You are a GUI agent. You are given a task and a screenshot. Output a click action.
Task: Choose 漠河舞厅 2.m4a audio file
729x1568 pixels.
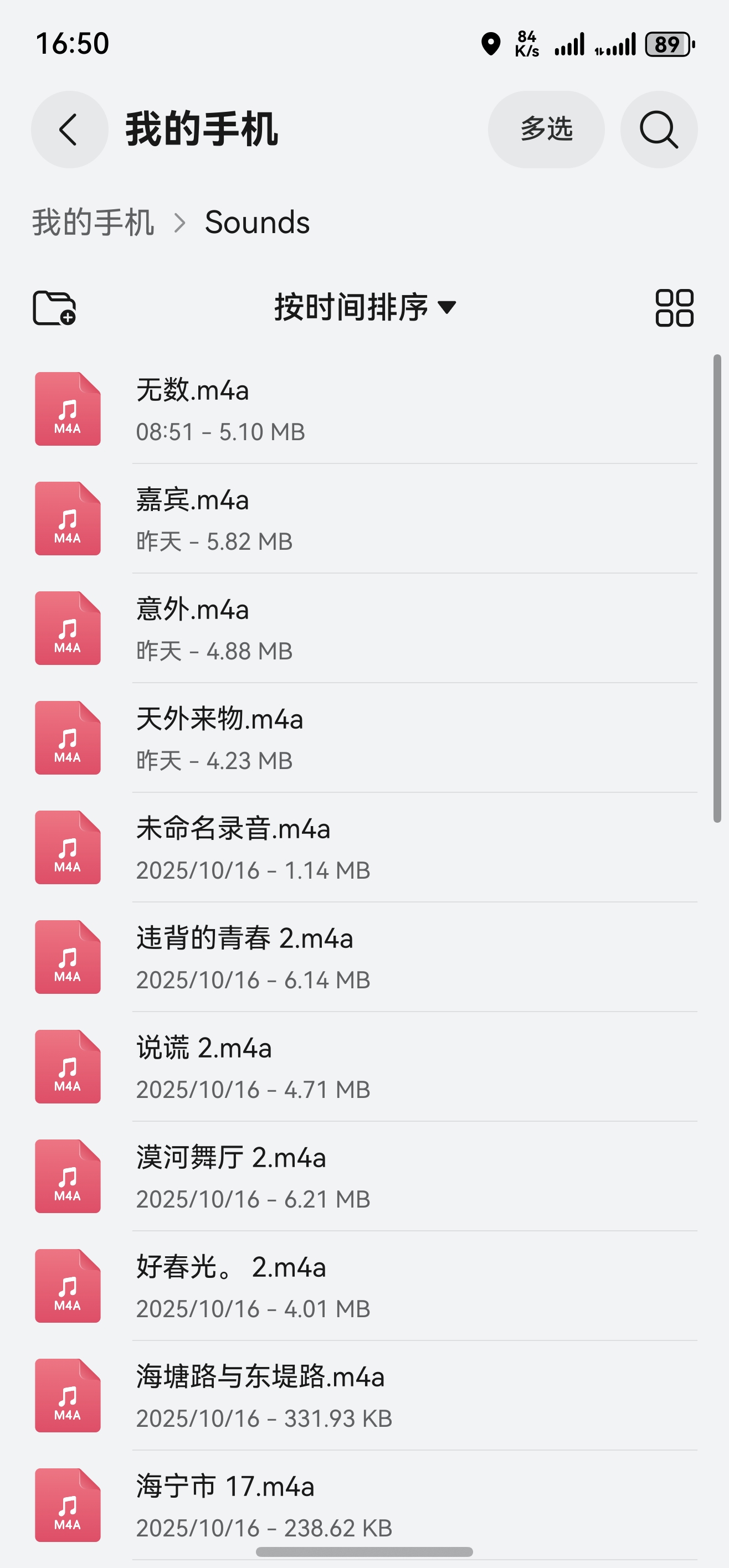(x=366, y=1176)
